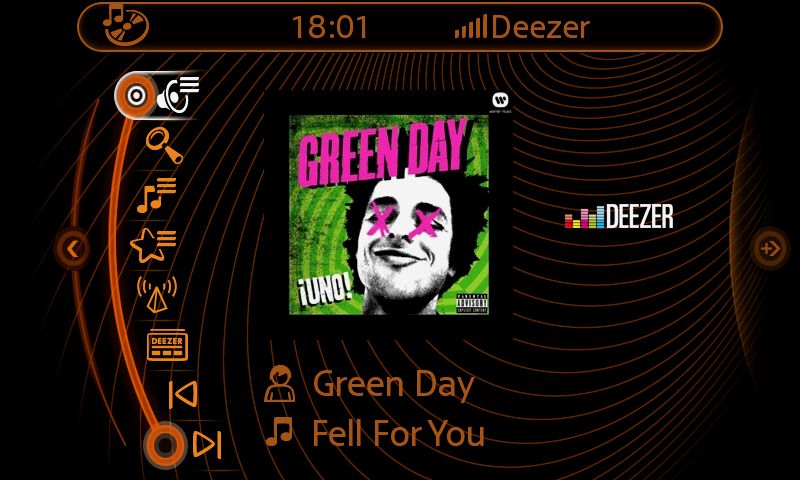Screen dimensions: 800x480
Task: Open the radio antenna icon
Action: (x=156, y=294)
